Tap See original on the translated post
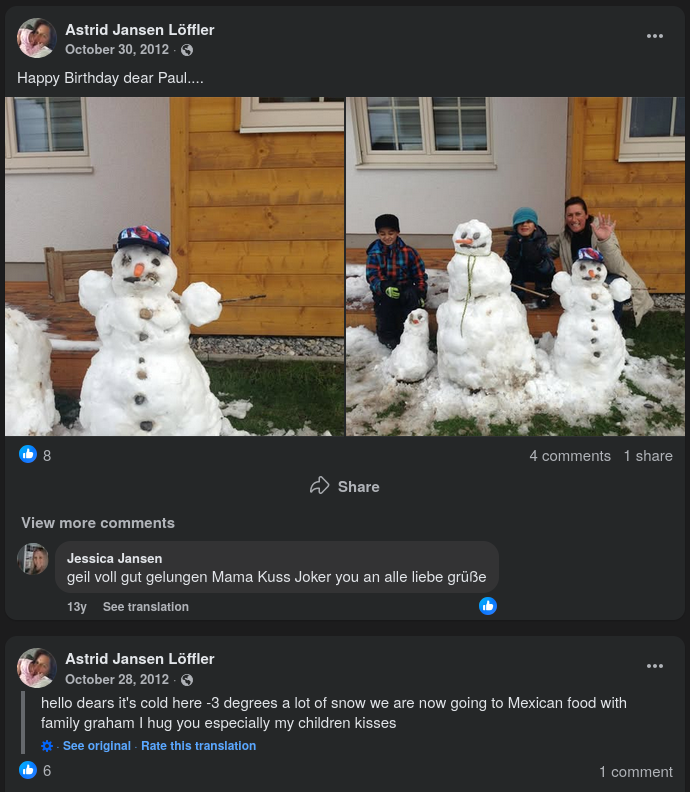The image size is (690, 792). (96, 746)
